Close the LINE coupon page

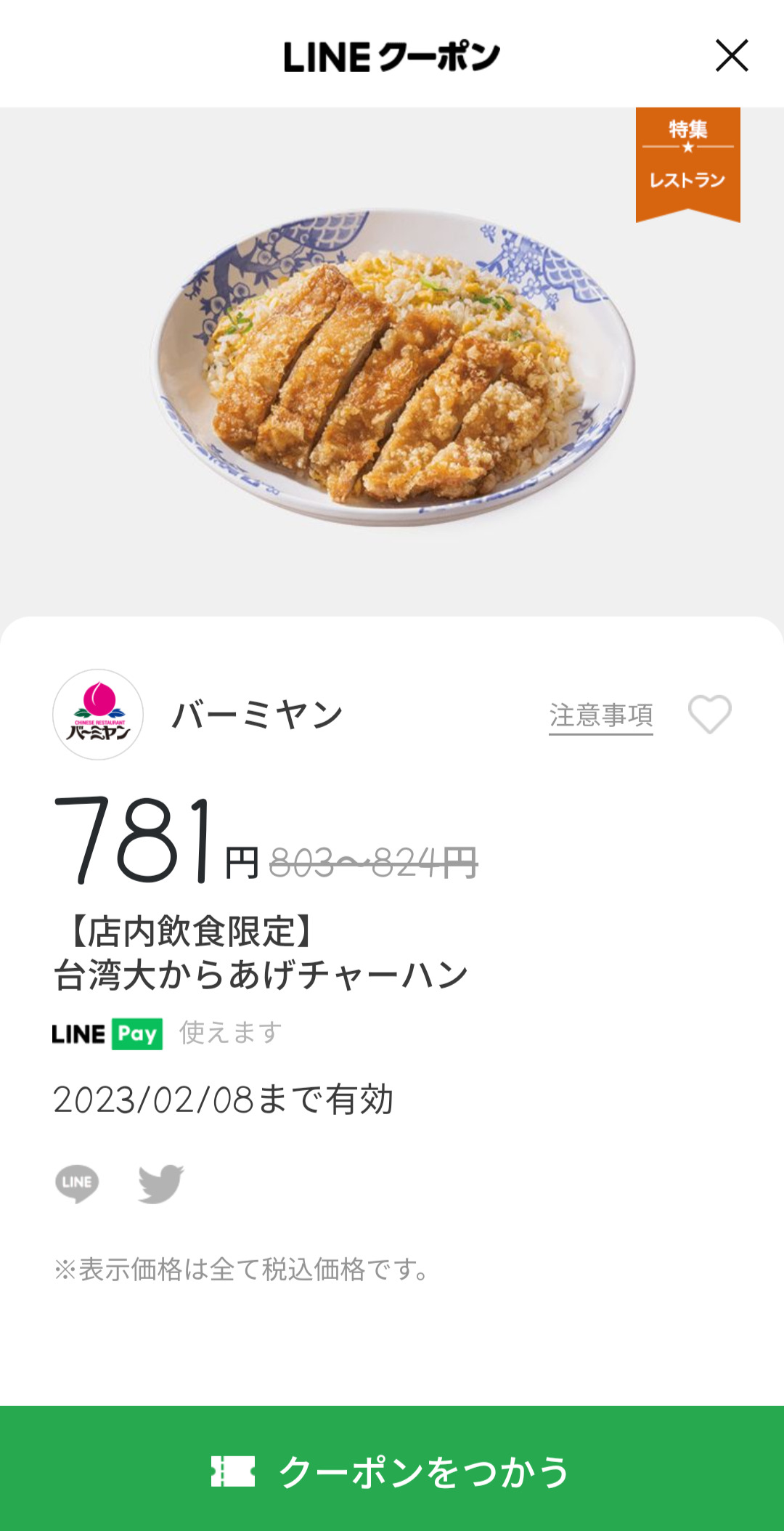(731, 56)
